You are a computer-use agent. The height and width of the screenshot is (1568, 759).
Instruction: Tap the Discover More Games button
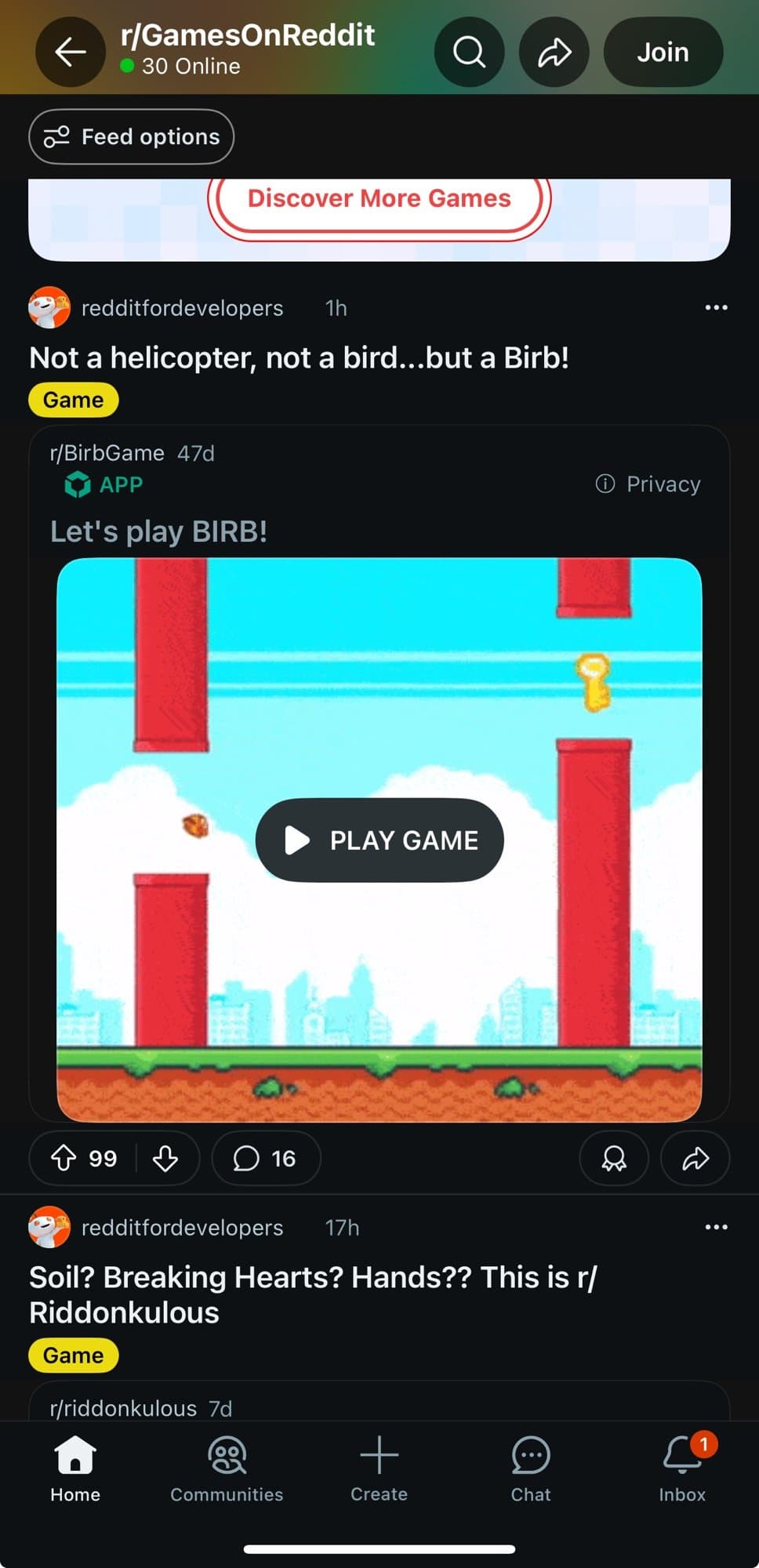[x=379, y=199]
